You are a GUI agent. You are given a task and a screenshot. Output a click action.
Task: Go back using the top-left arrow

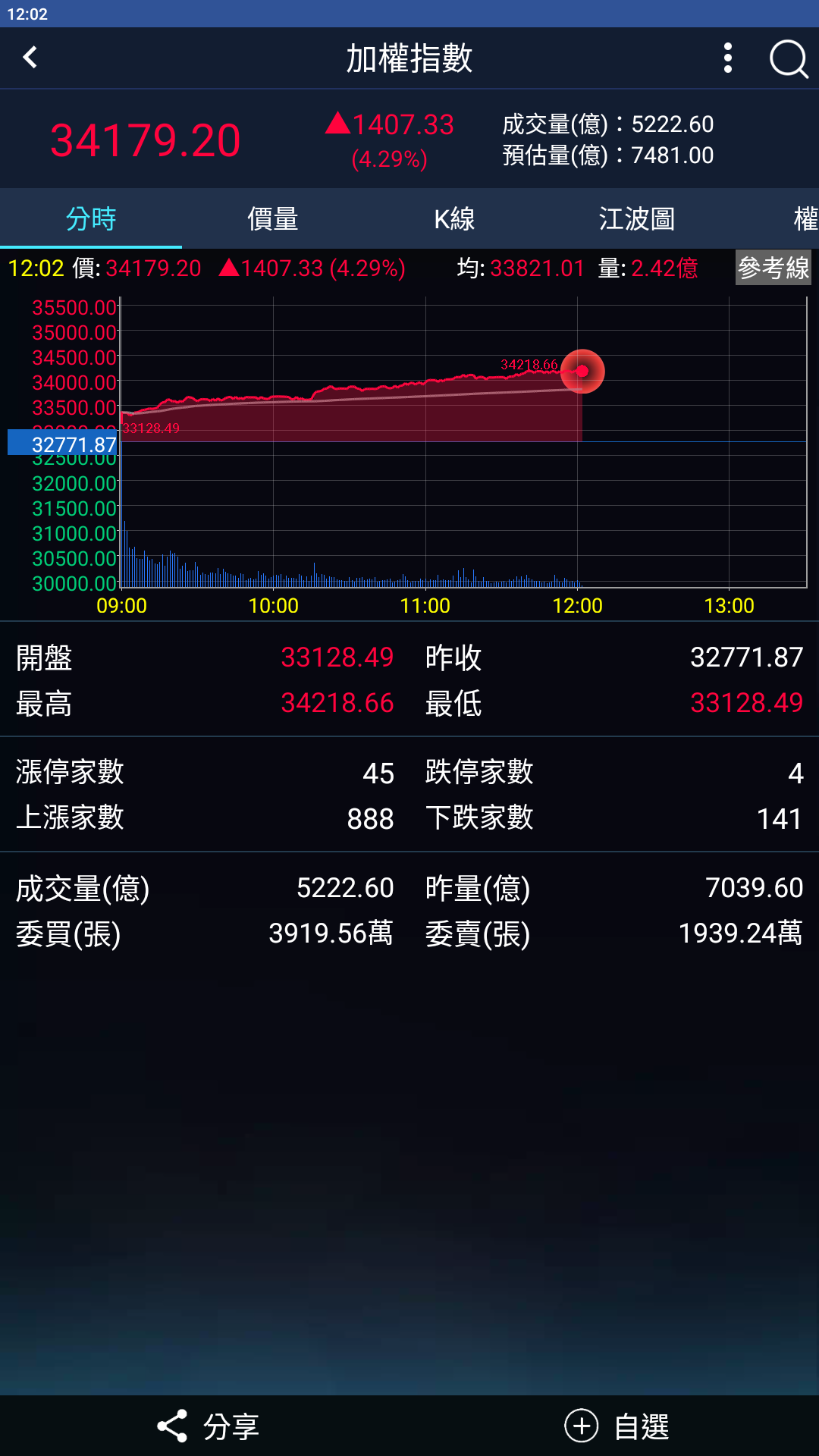30,58
